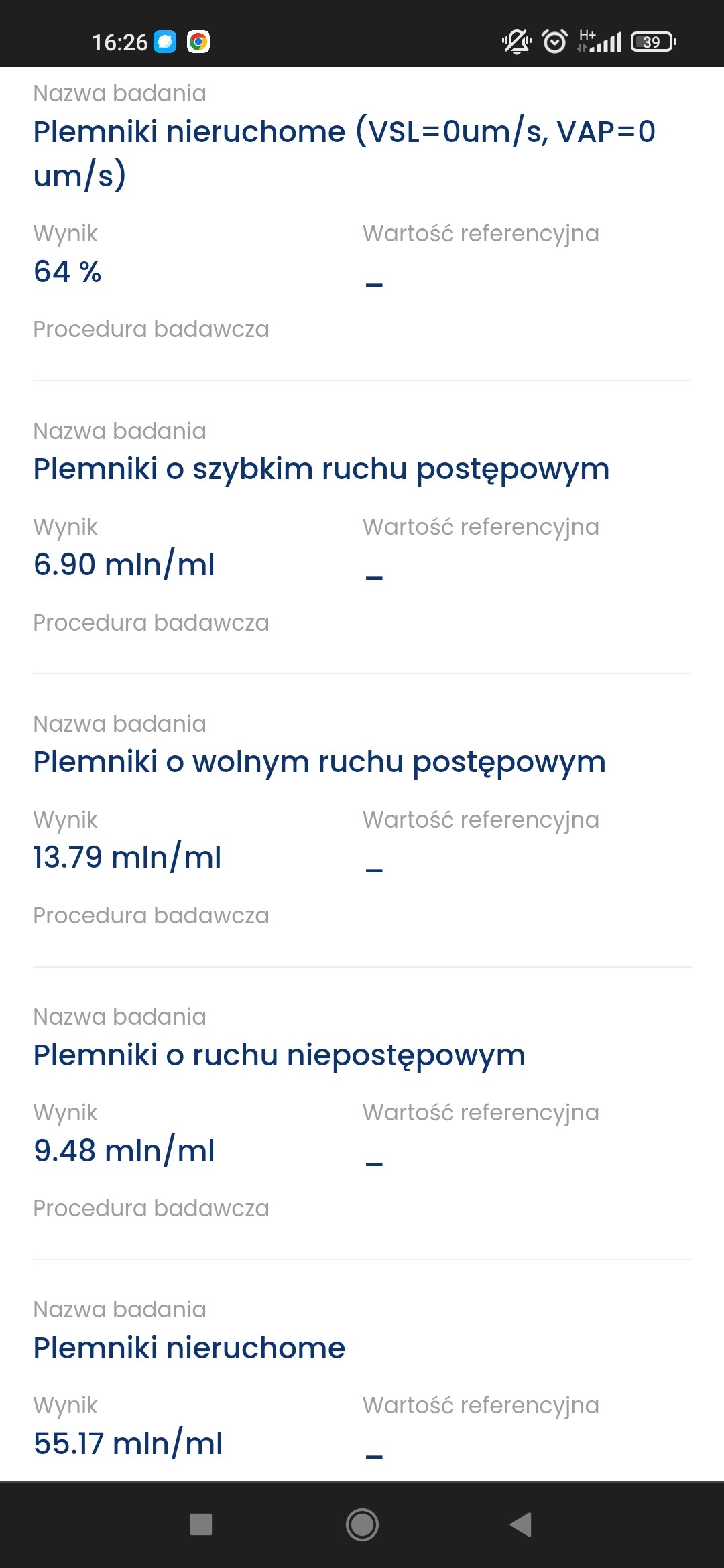The width and height of the screenshot is (724, 1568).
Task: Return to the home screen
Action: click(362, 1524)
